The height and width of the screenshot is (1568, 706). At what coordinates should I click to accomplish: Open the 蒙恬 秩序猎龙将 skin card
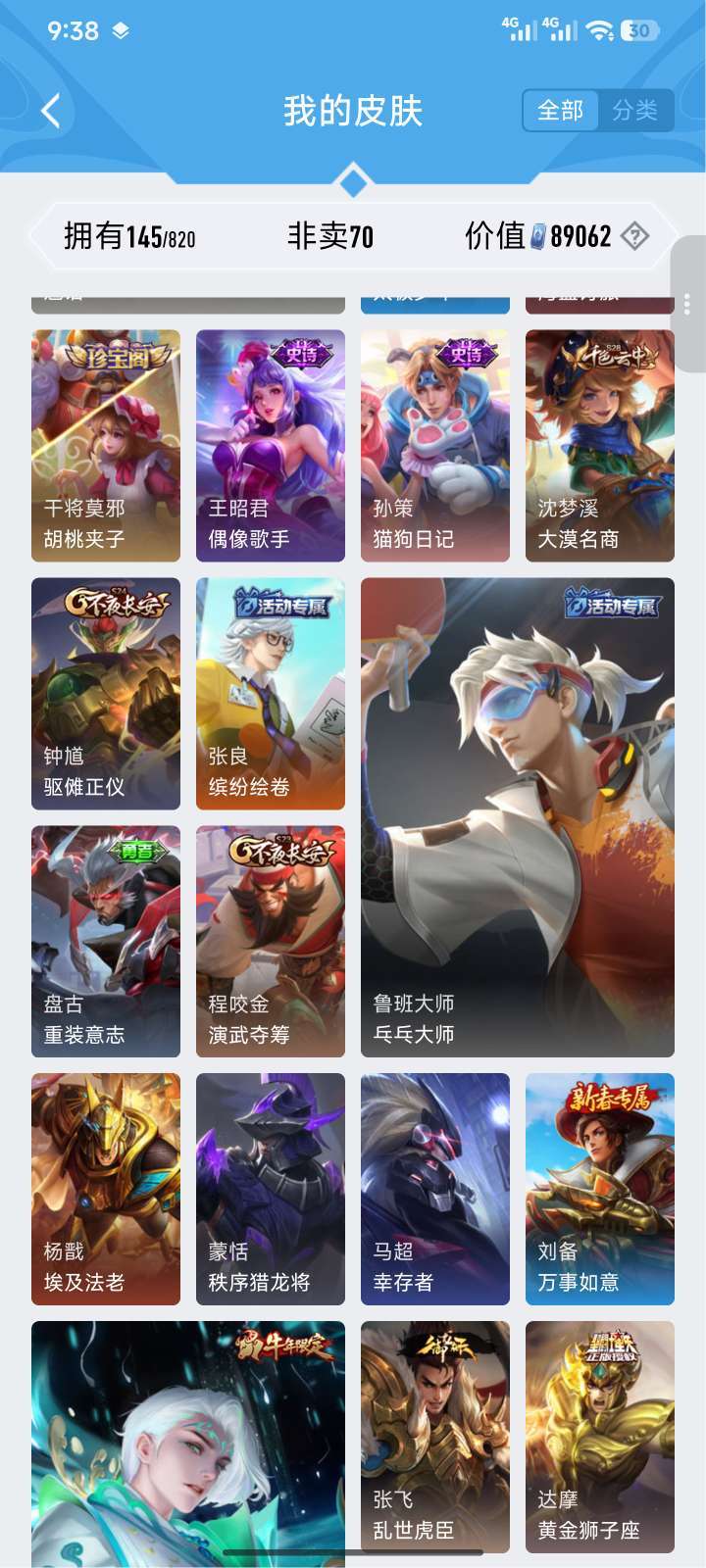pos(271,1190)
